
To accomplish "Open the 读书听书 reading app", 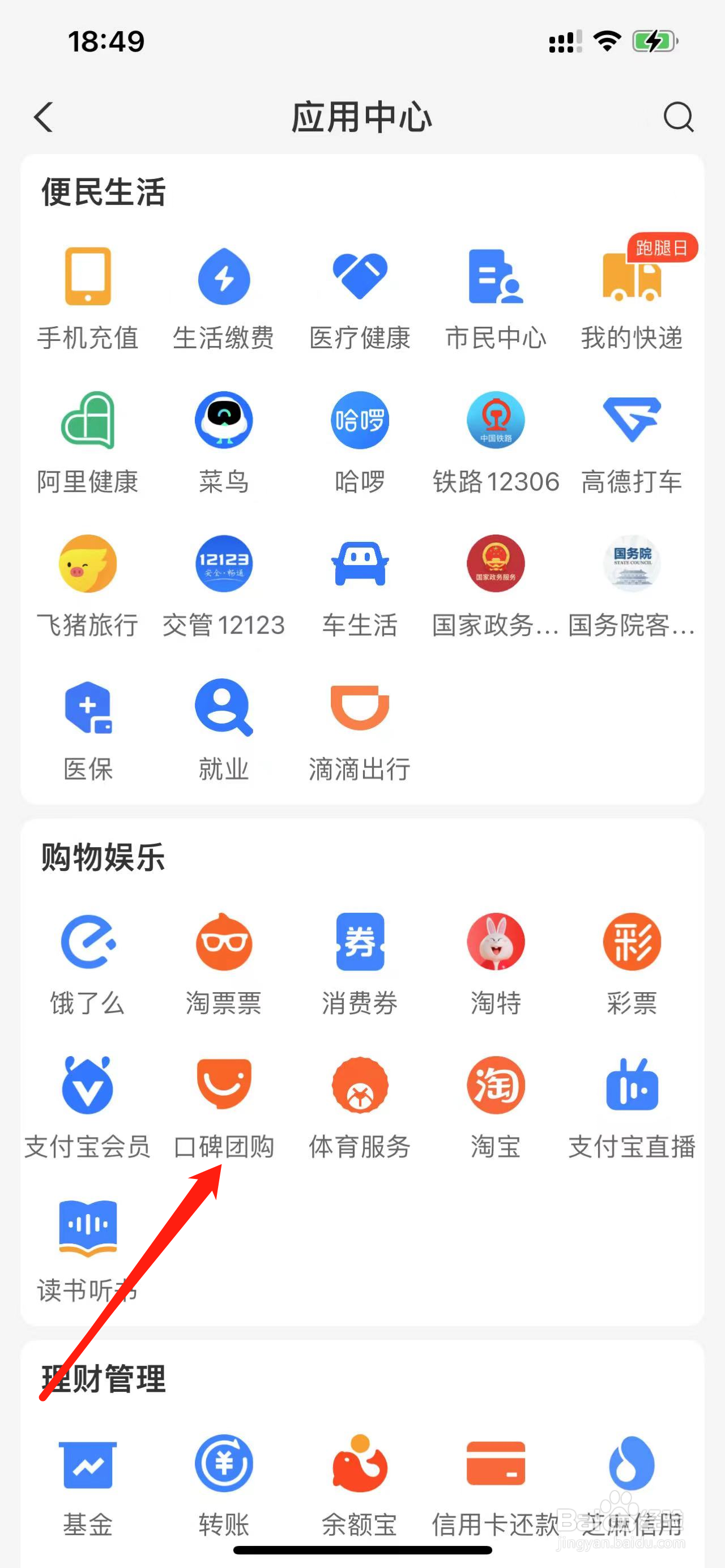I will pos(87,1229).
